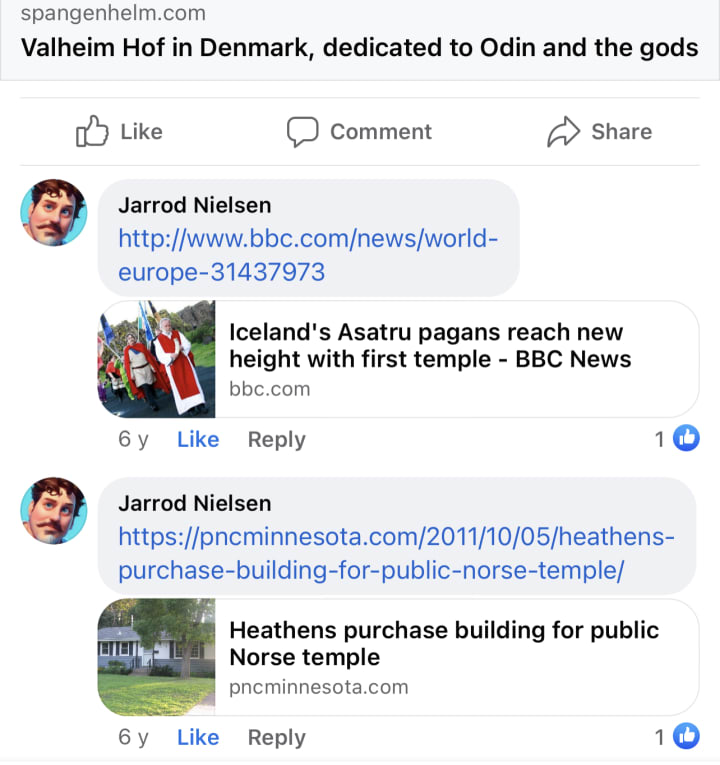The image size is (720, 765).
Task: View reactions on the BBC link comment
Action: [x=677, y=438]
